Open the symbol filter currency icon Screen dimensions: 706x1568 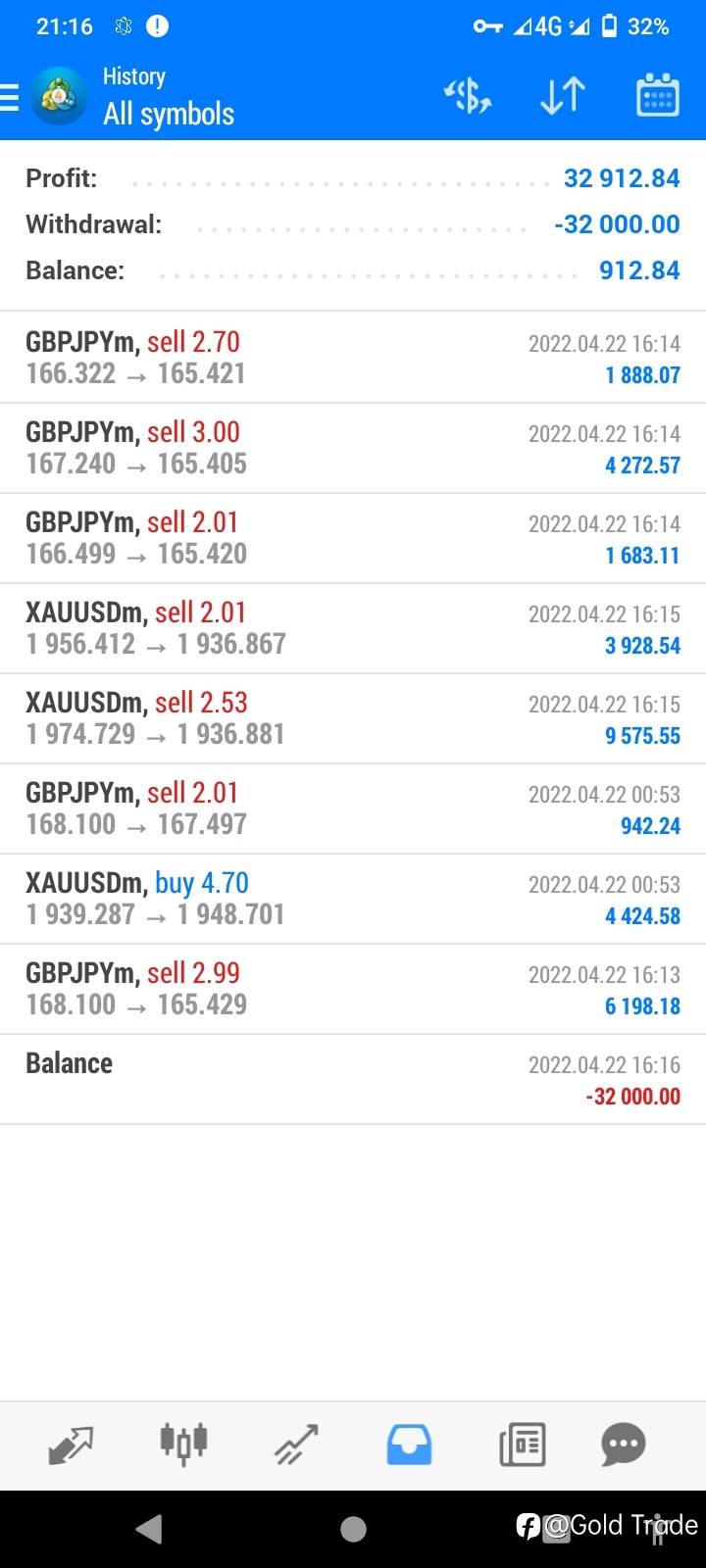tap(468, 96)
